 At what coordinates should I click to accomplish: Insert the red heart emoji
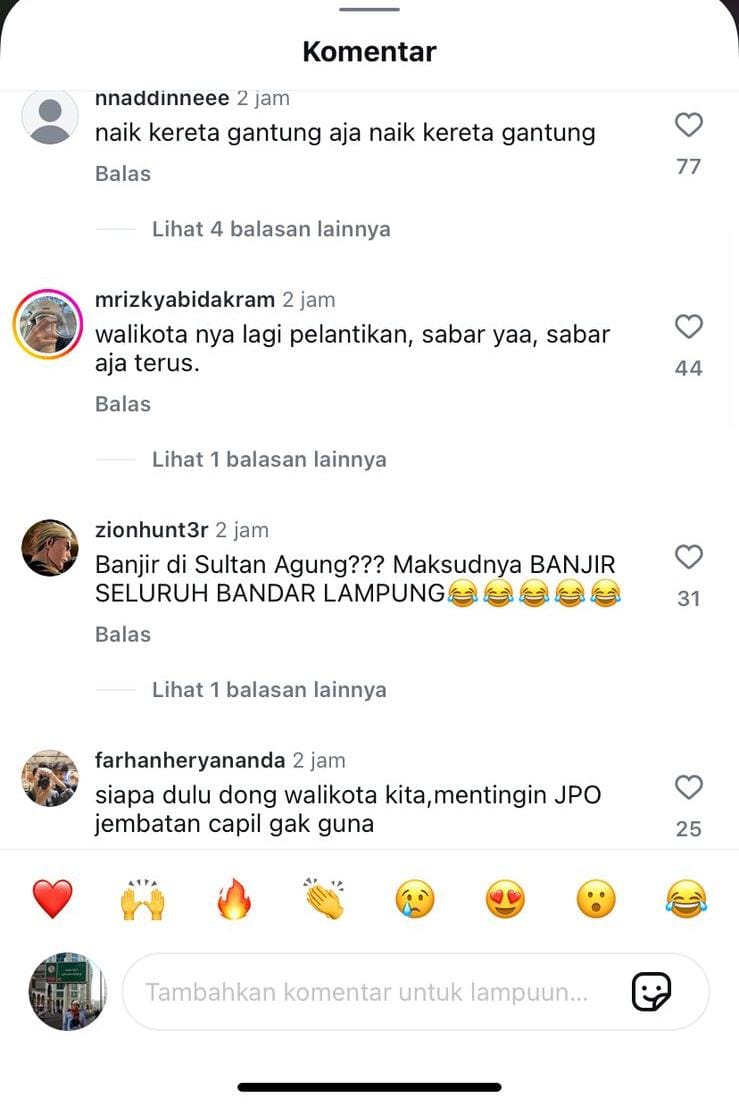pyautogui.click(x=52, y=899)
